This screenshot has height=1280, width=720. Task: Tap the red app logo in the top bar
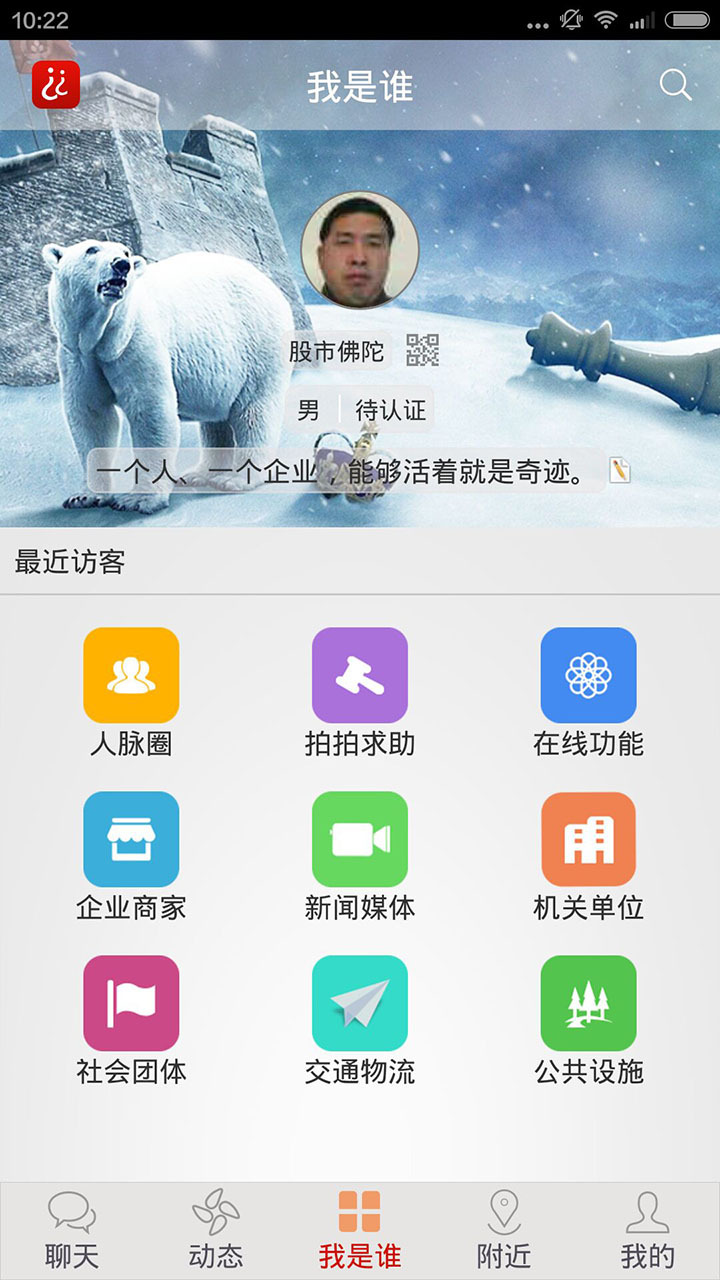click(x=55, y=85)
